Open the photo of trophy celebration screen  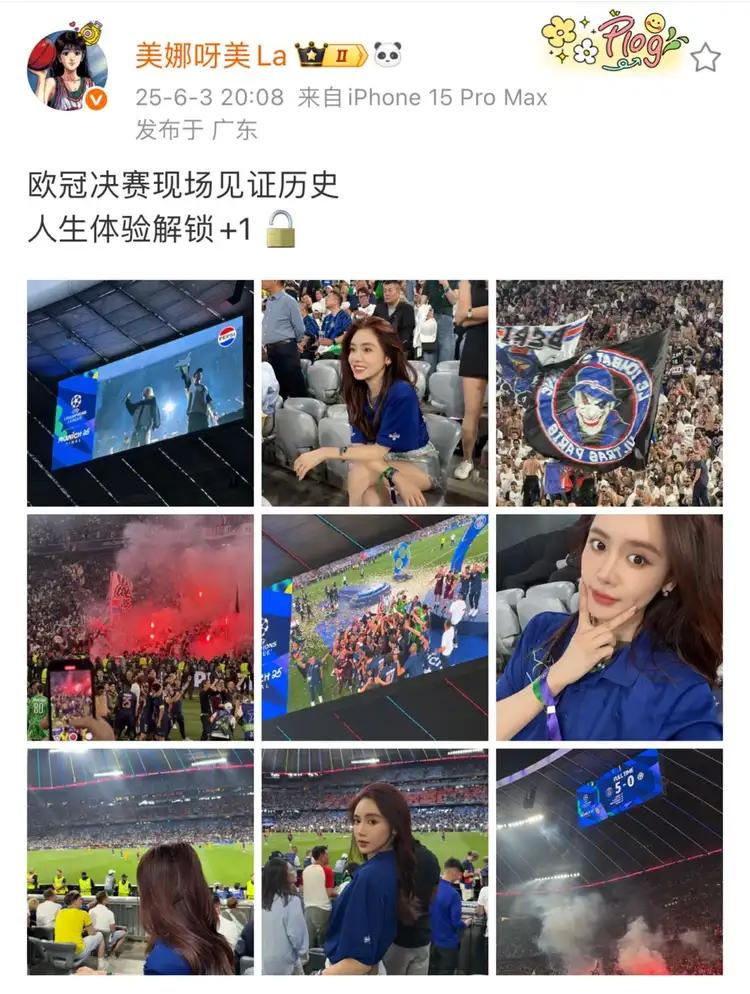coord(375,627)
